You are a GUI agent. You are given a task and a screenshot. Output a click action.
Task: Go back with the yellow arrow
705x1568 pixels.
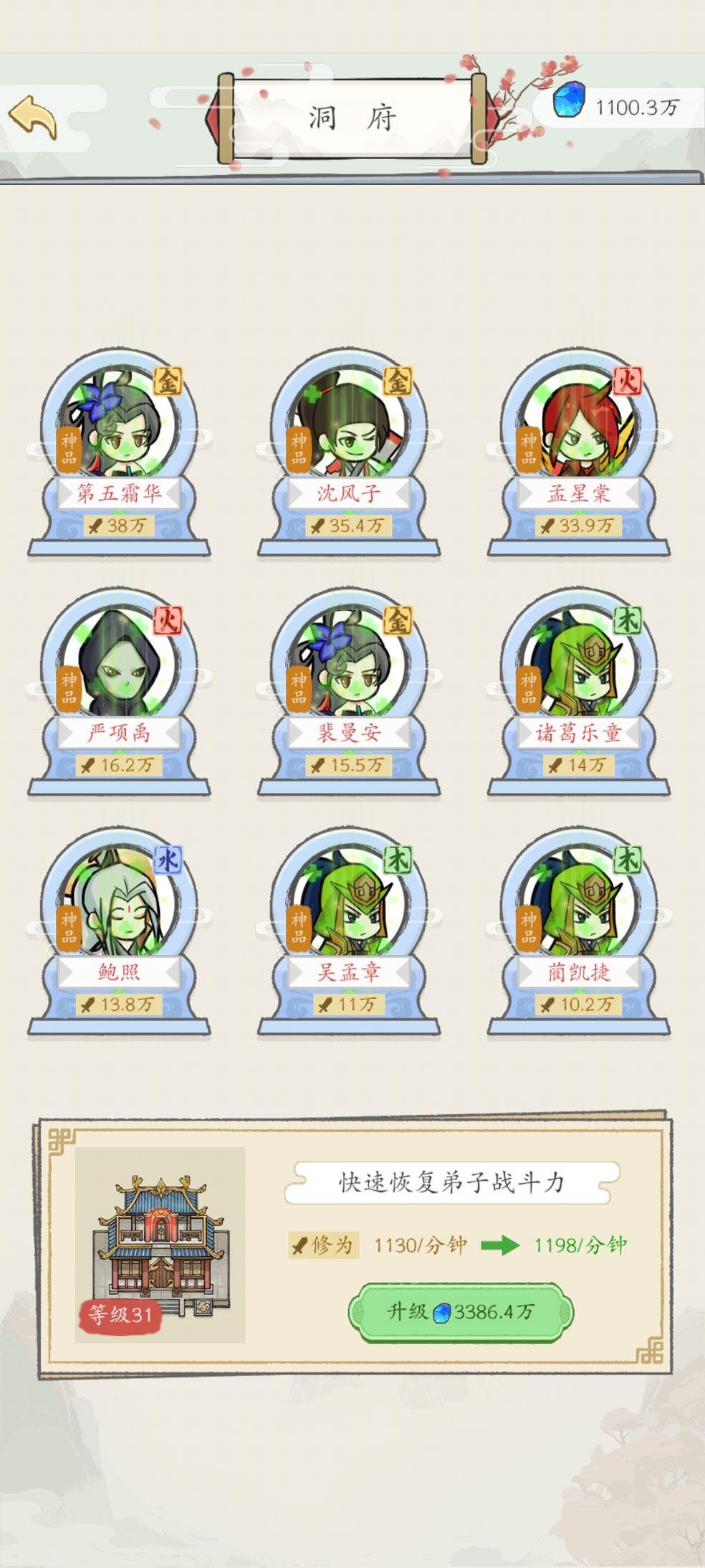coord(33,117)
